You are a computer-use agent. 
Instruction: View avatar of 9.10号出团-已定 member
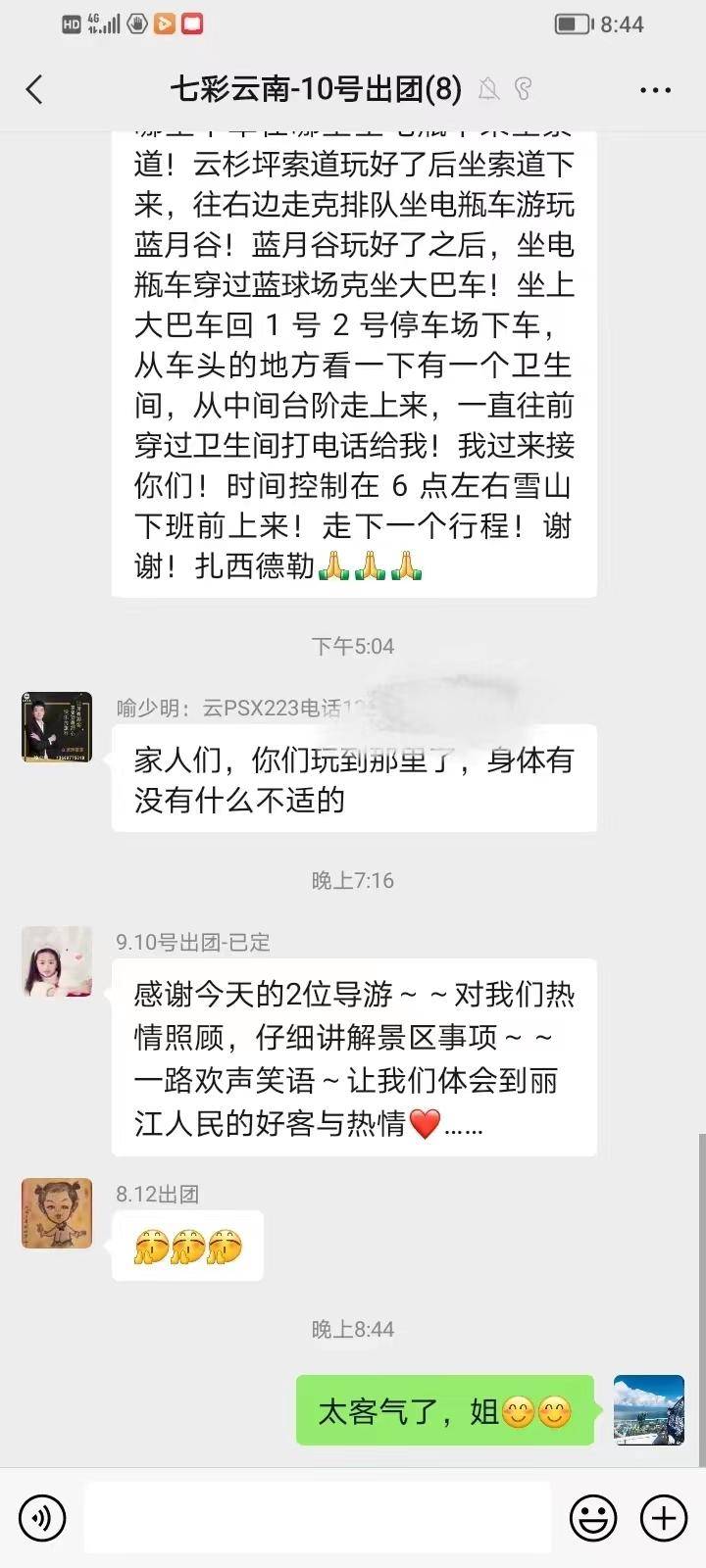[x=57, y=961]
